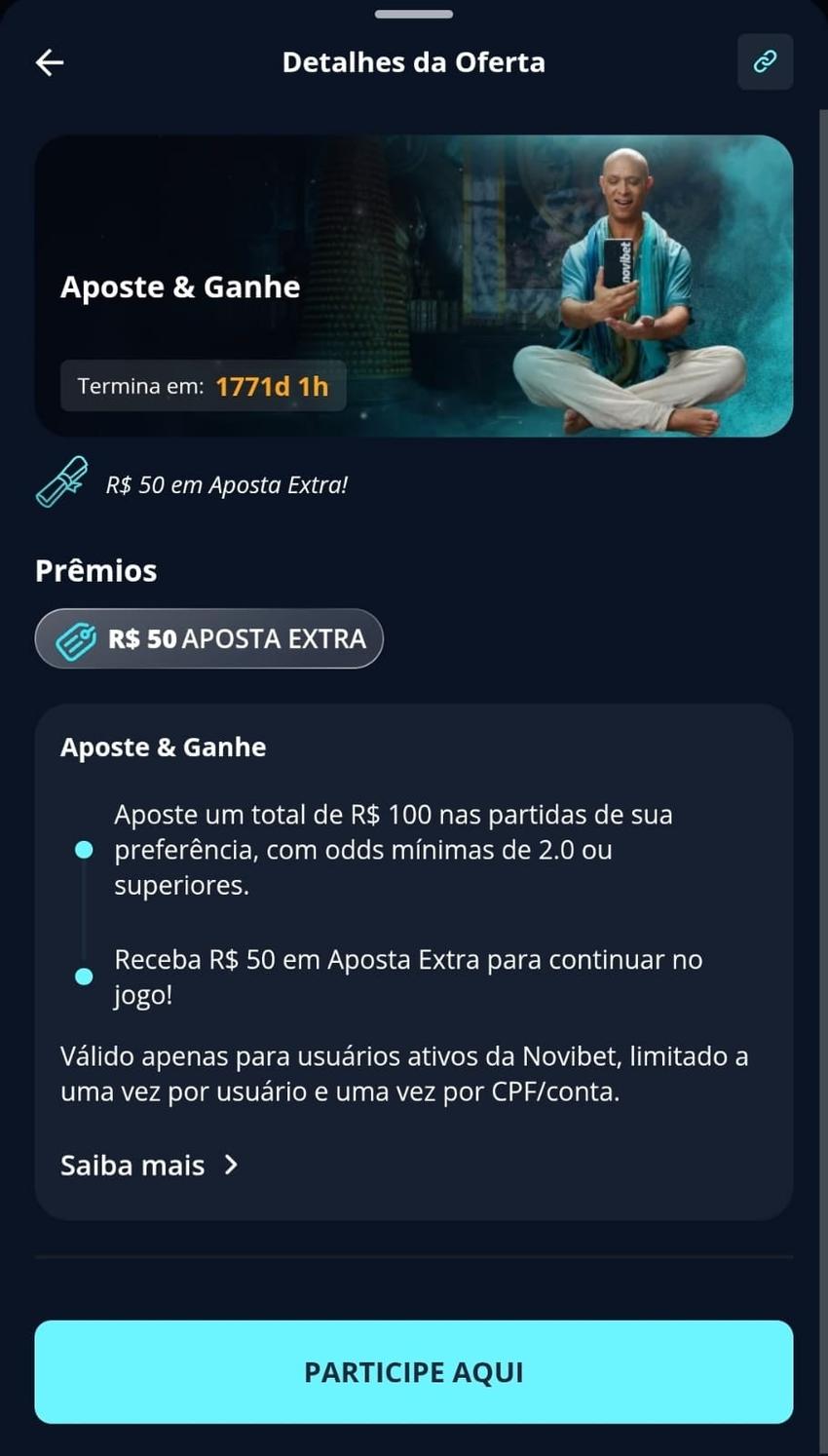Tap the back arrow to return
Image resolution: width=828 pixels, height=1456 pixels.
point(47,61)
